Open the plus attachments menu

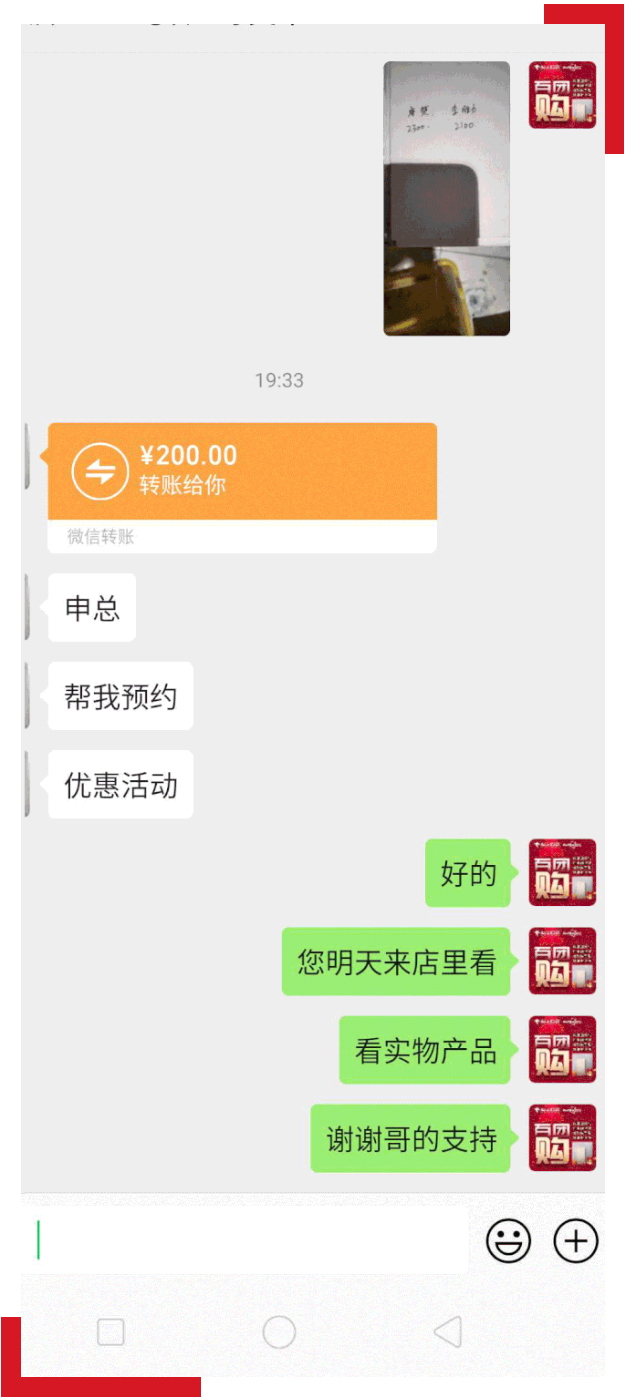click(575, 1241)
